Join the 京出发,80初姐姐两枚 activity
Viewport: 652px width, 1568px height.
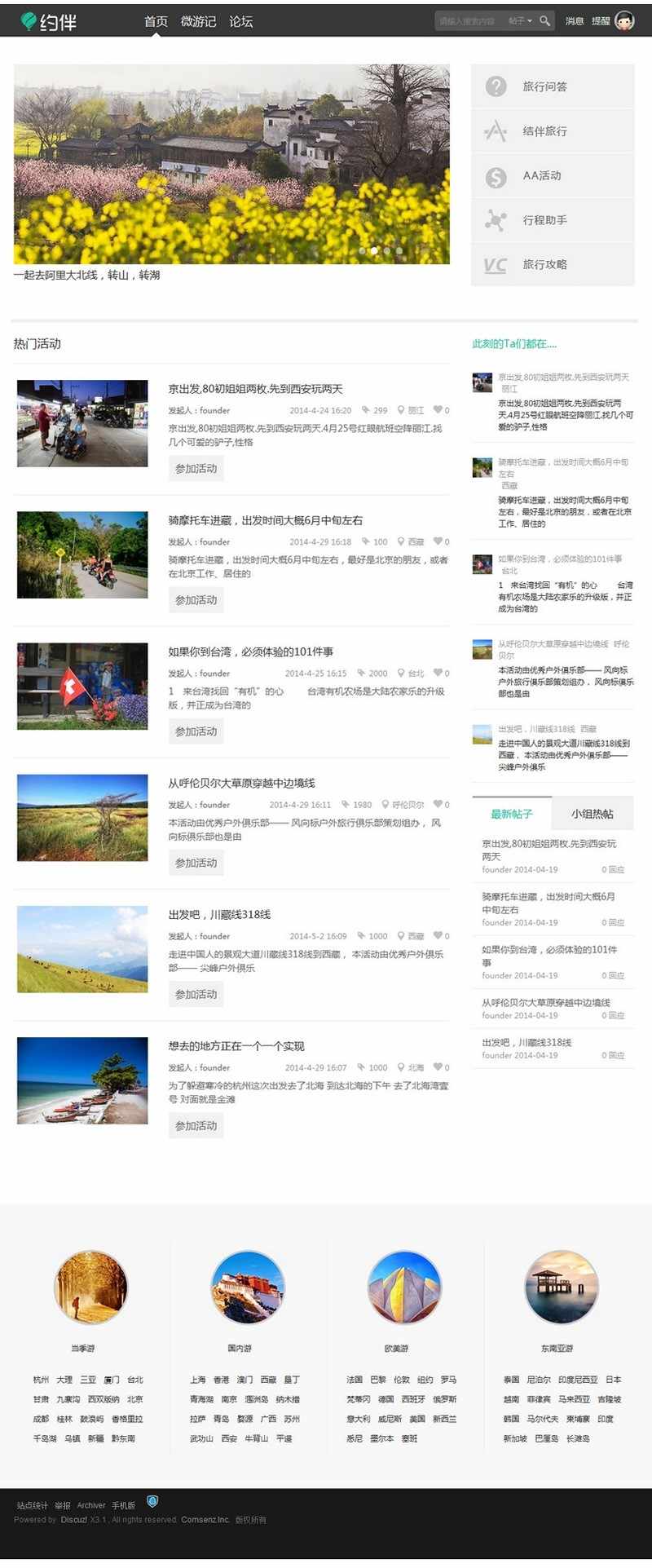[x=196, y=469]
